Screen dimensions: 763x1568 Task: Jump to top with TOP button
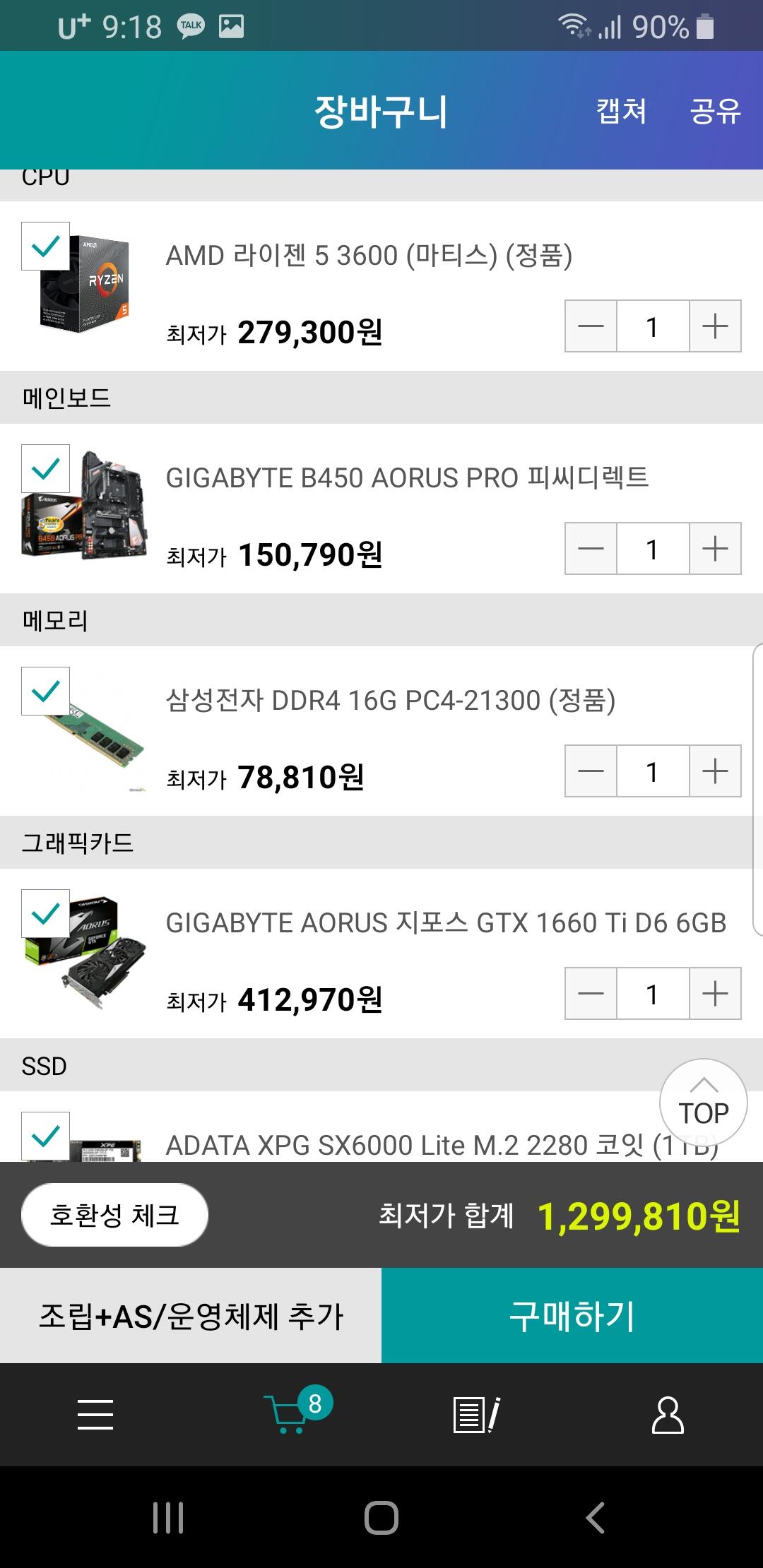click(x=704, y=1103)
